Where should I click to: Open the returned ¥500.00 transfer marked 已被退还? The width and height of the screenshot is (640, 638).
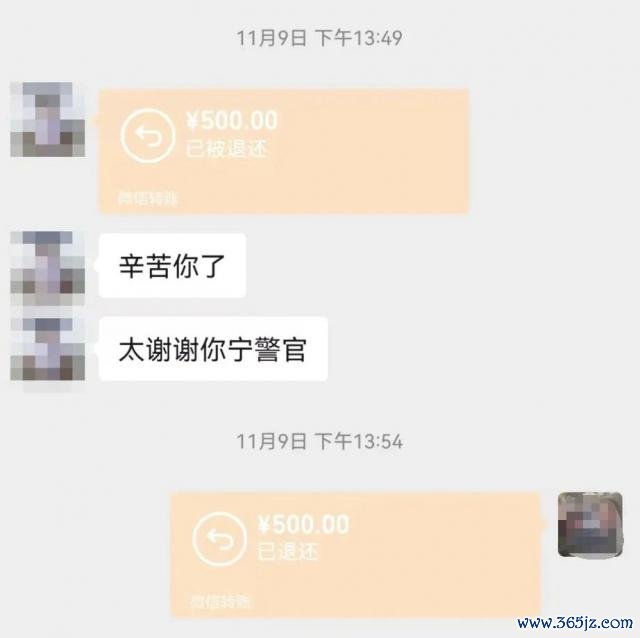284,150
